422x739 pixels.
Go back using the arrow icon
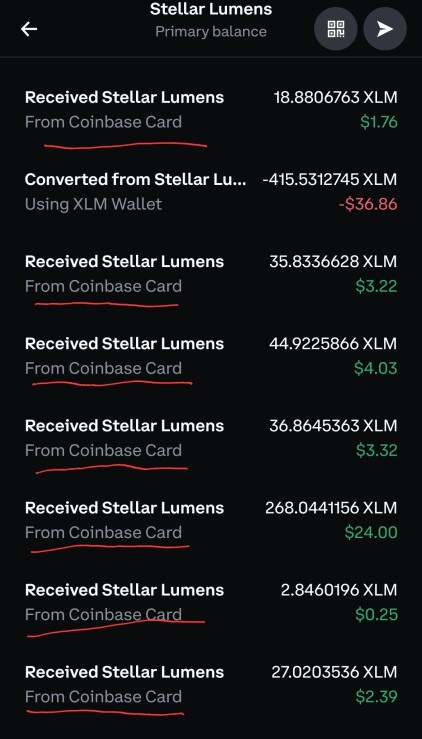[29, 29]
